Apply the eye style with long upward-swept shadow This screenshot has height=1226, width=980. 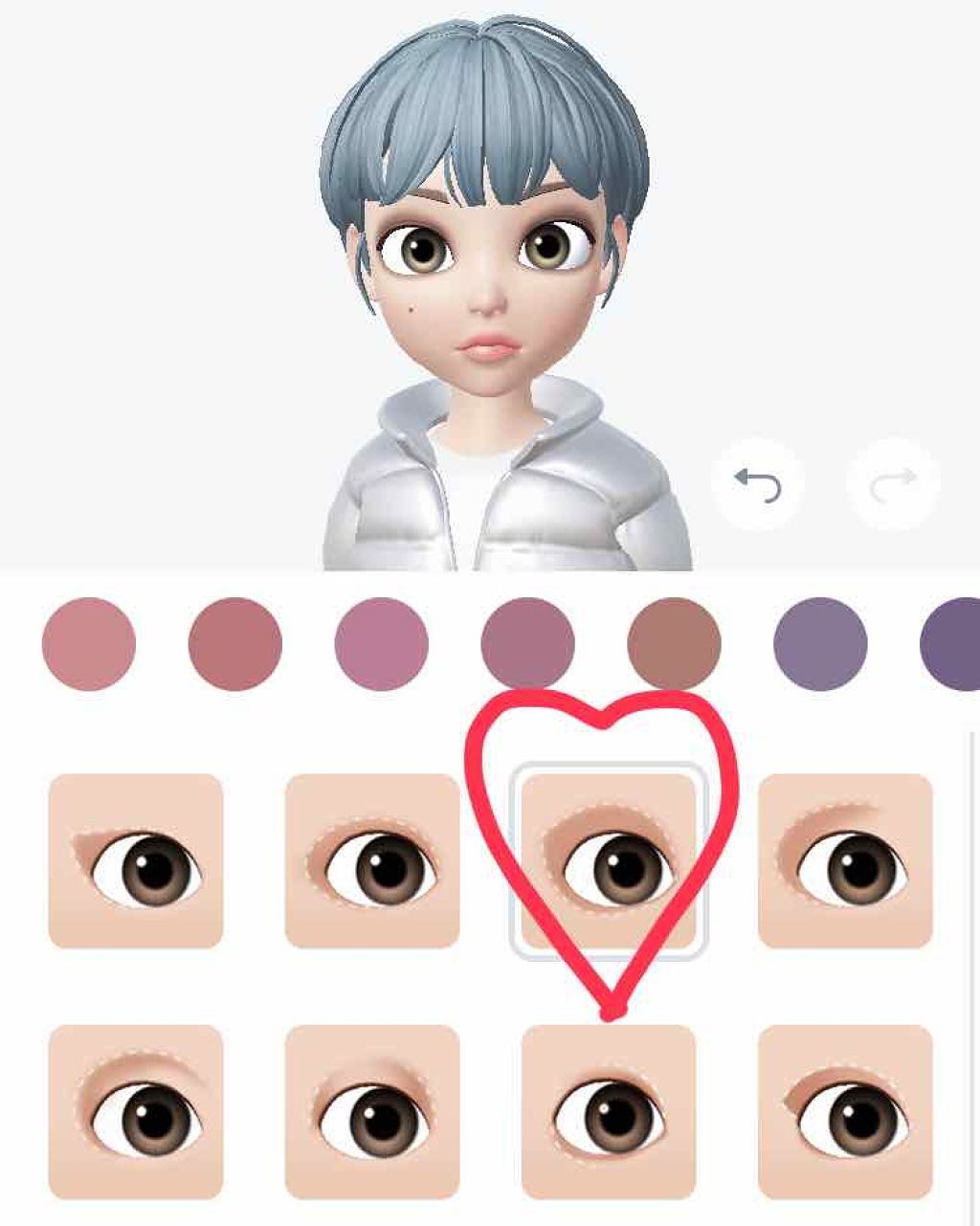click(845, 860)
